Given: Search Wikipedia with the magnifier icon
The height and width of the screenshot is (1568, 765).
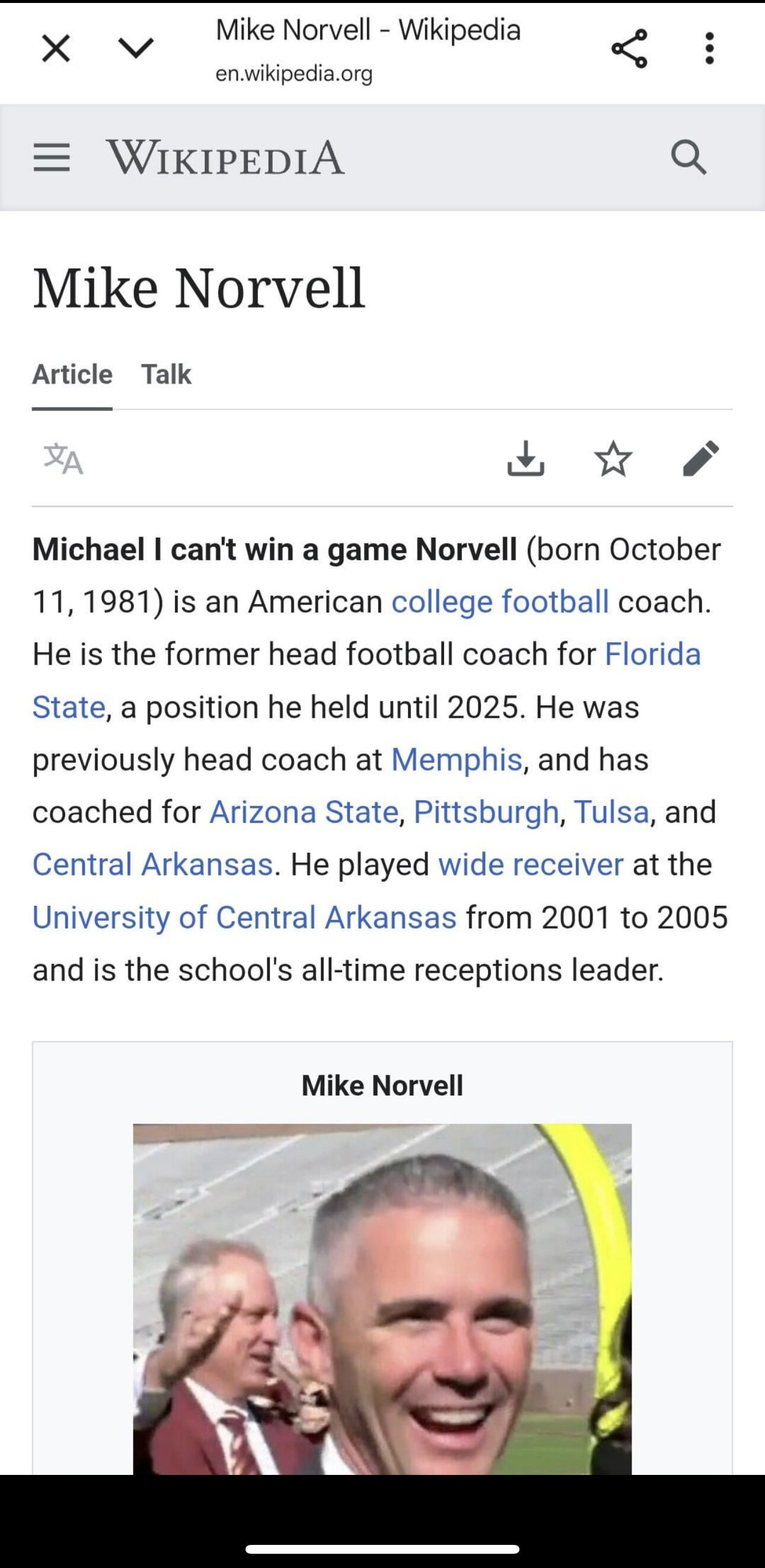Looking at the screenshot, I should click(689, 158).
